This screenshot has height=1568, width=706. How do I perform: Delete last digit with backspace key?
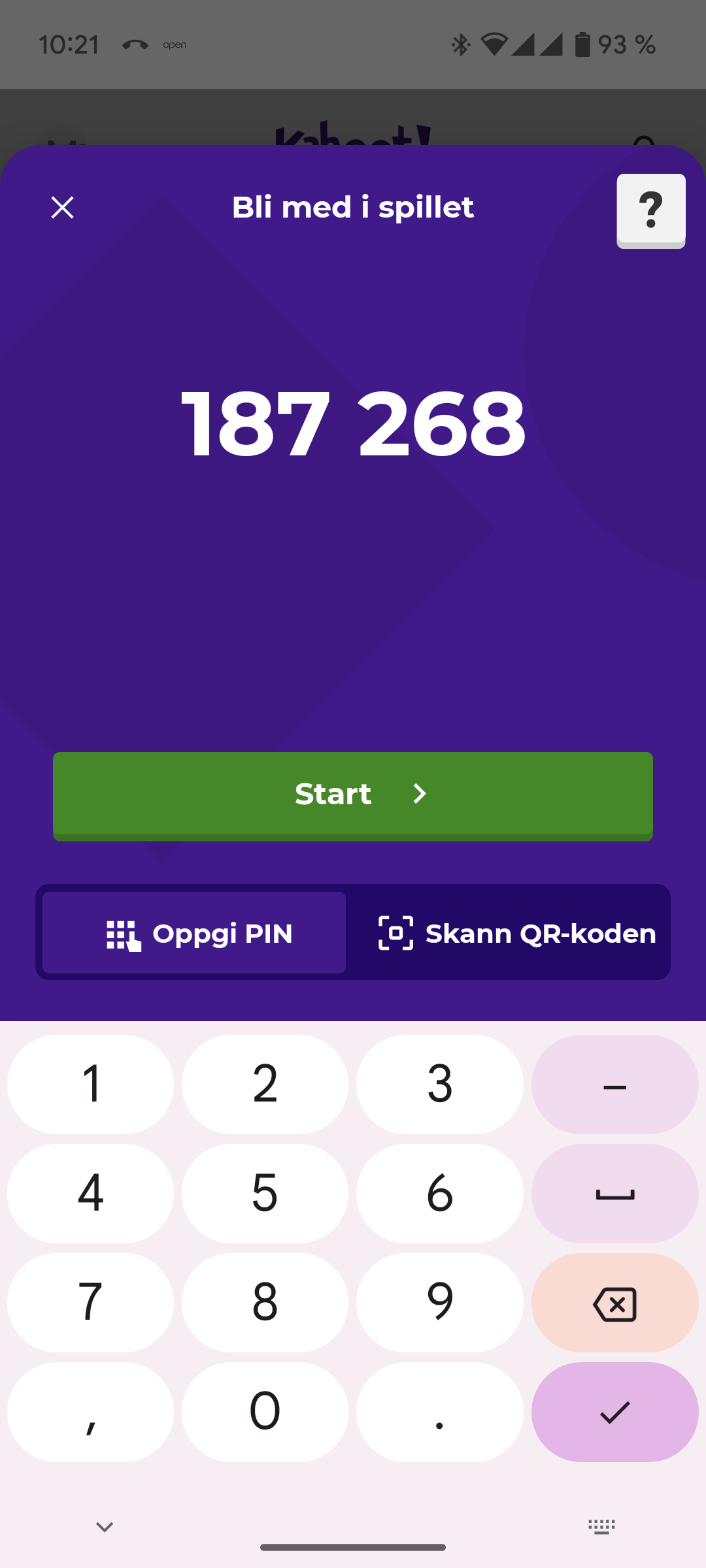(x=614, y=1303)
